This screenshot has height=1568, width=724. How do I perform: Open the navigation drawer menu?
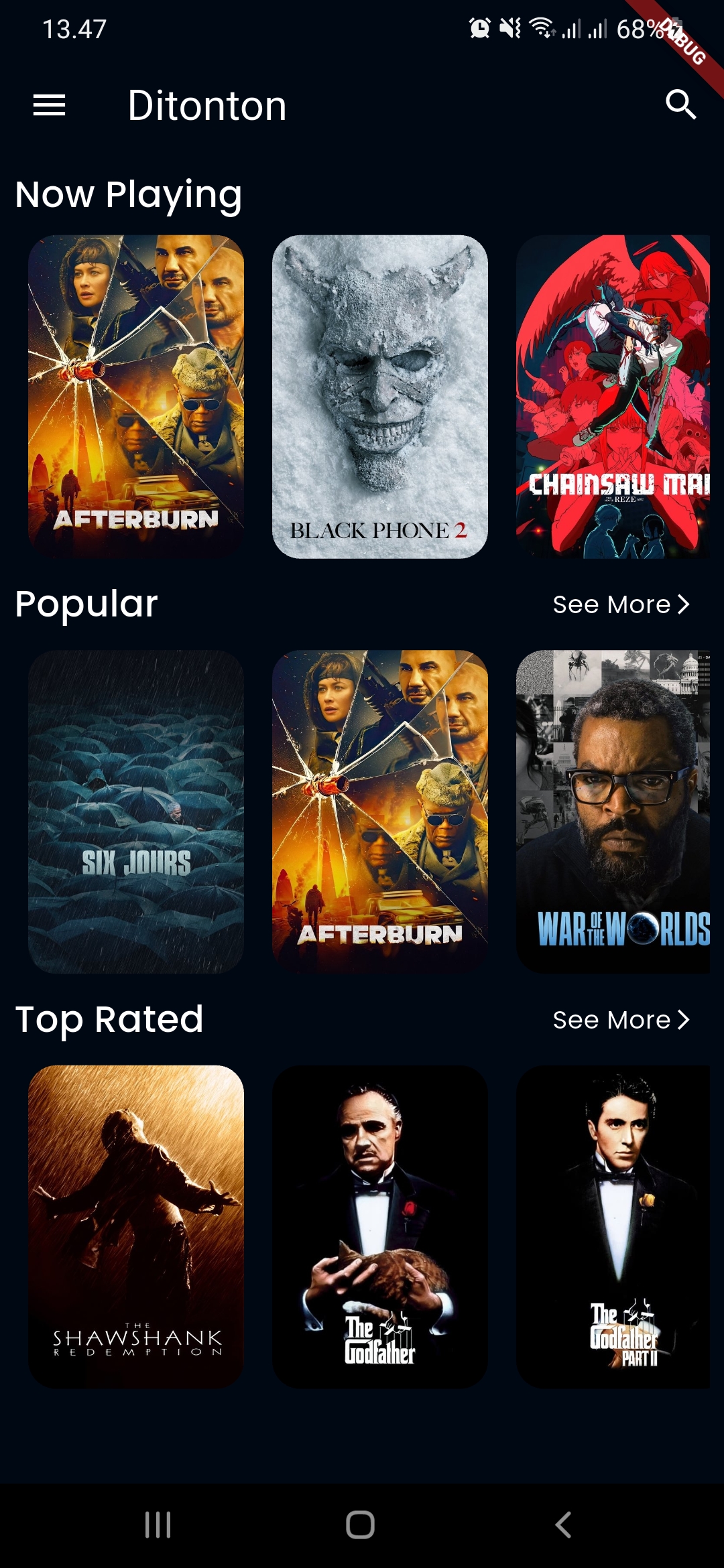point(49,105)
